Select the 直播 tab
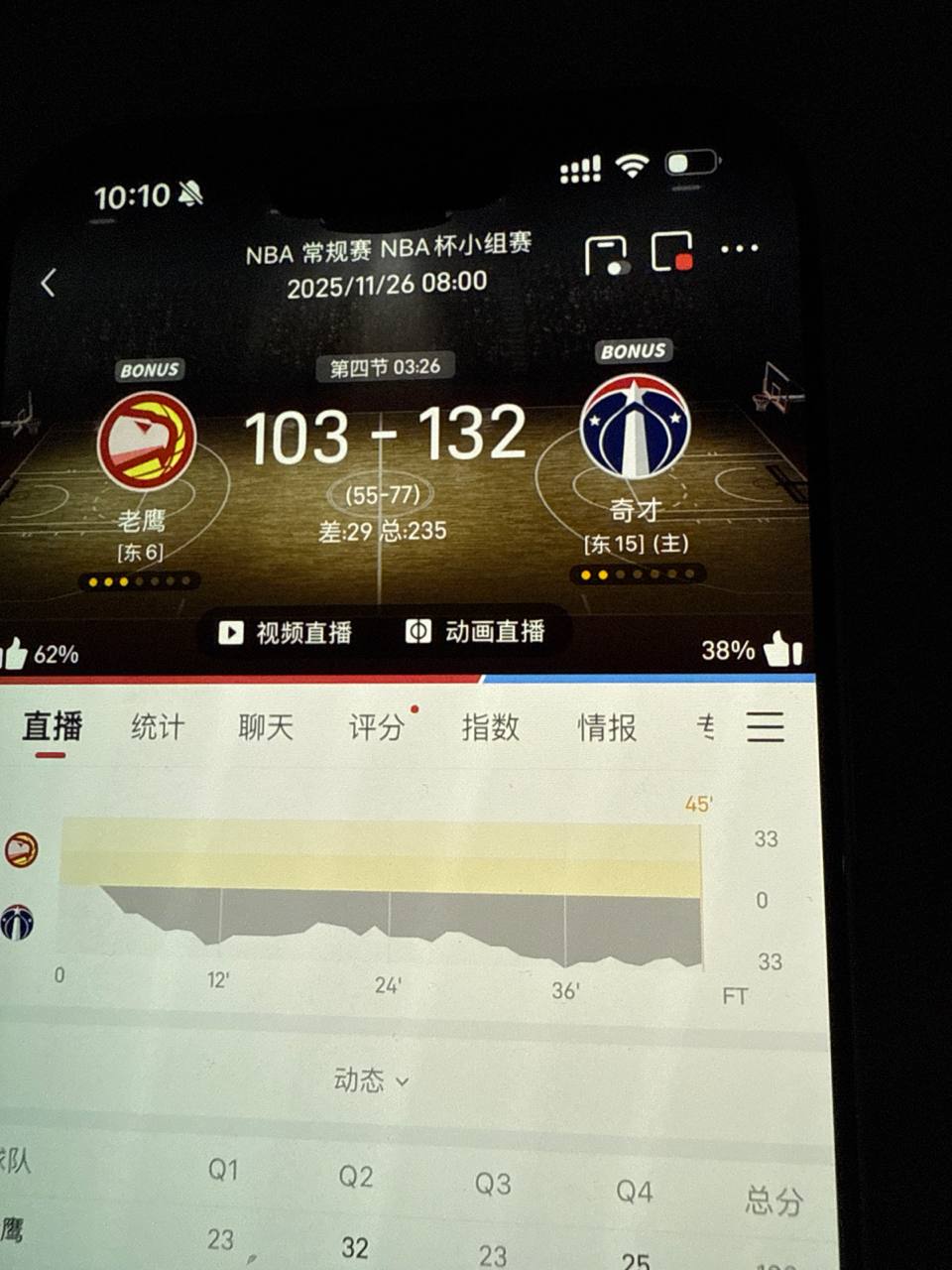 pos(53,726)
